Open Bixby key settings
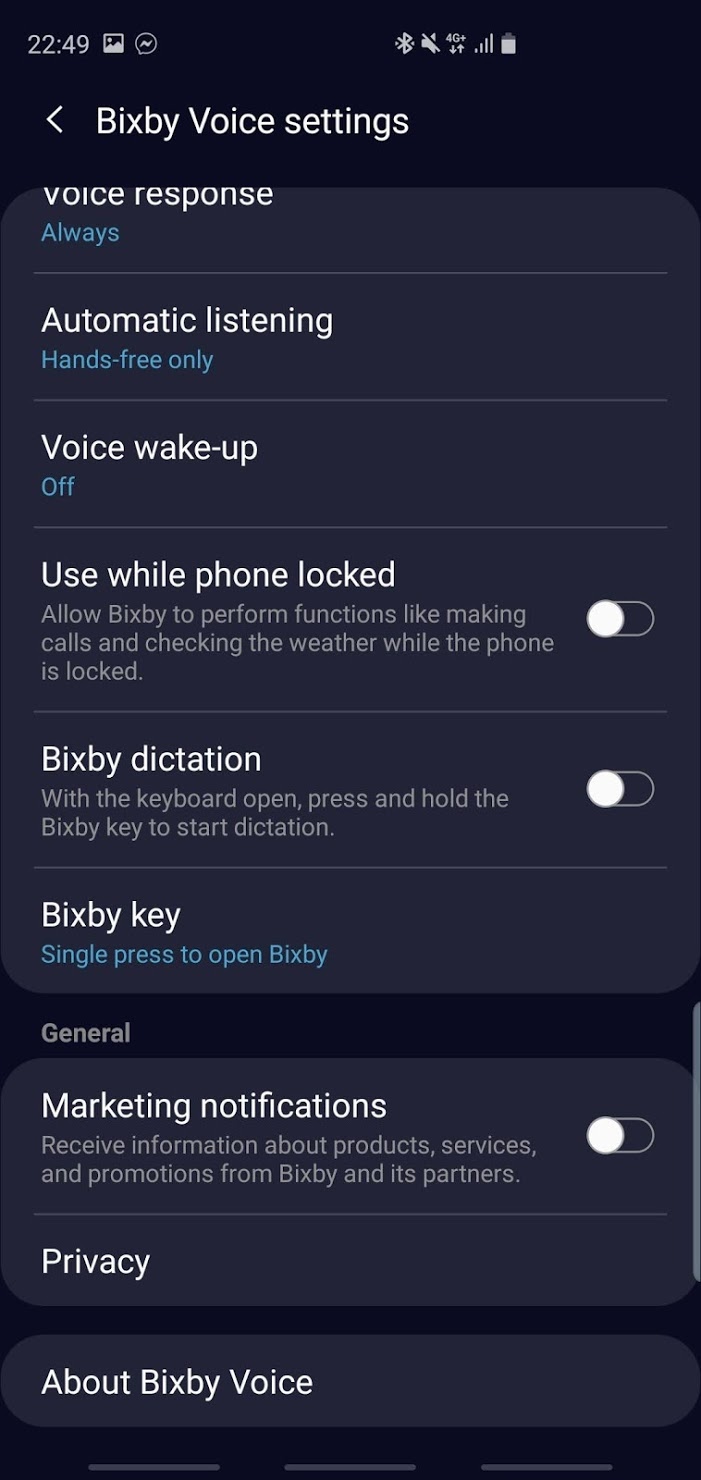The height and width of the screenshot is (1480, 701). (x=300, y=932)
